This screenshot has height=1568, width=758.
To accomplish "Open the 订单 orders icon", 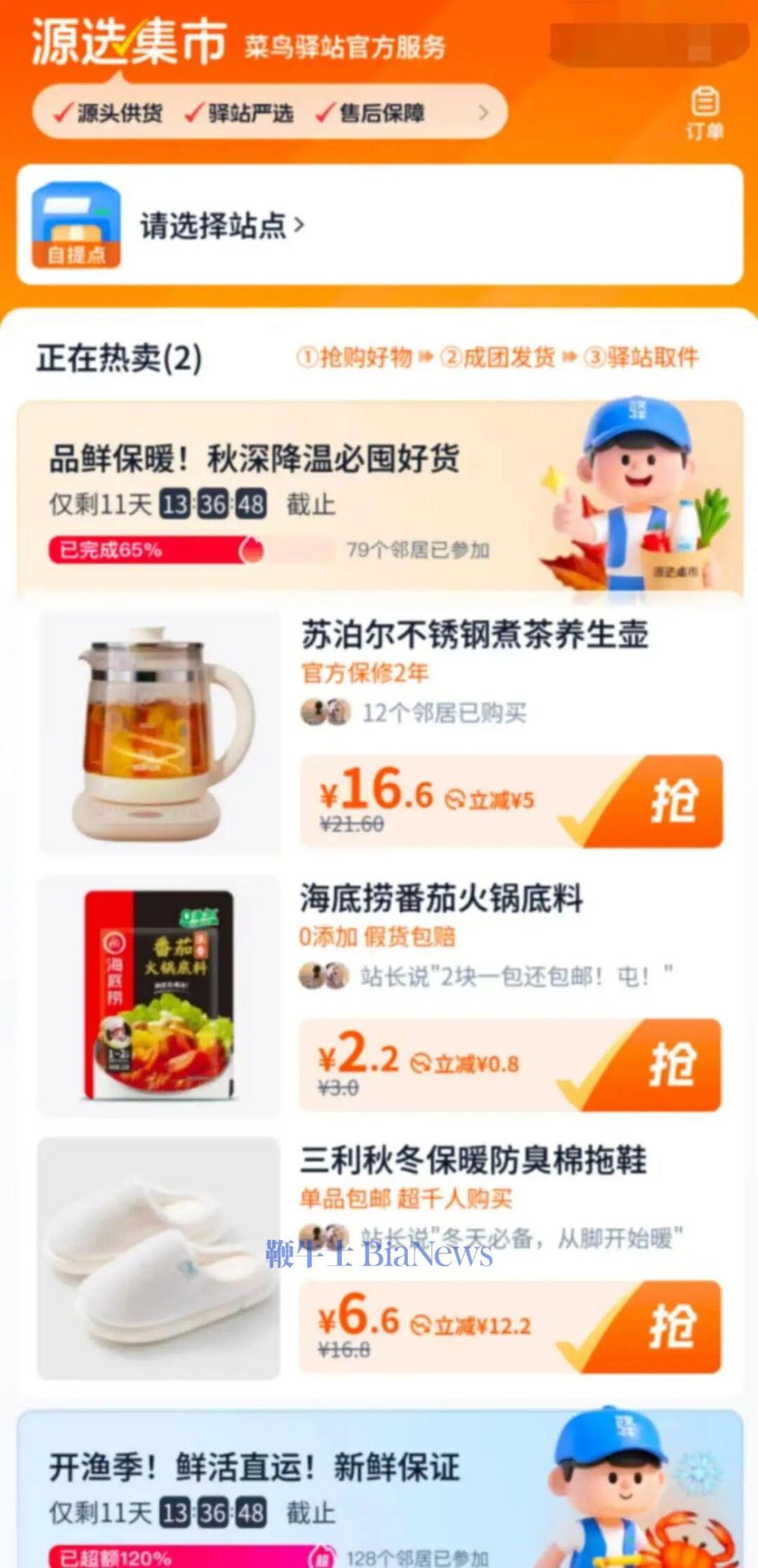I will pyautogui.click(x=705, y=114).
